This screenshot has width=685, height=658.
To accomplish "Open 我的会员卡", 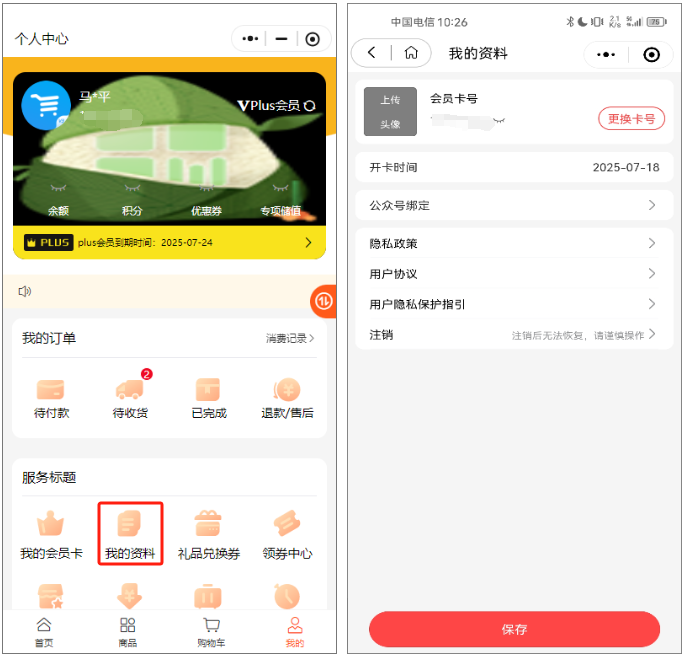I will 51,534.
